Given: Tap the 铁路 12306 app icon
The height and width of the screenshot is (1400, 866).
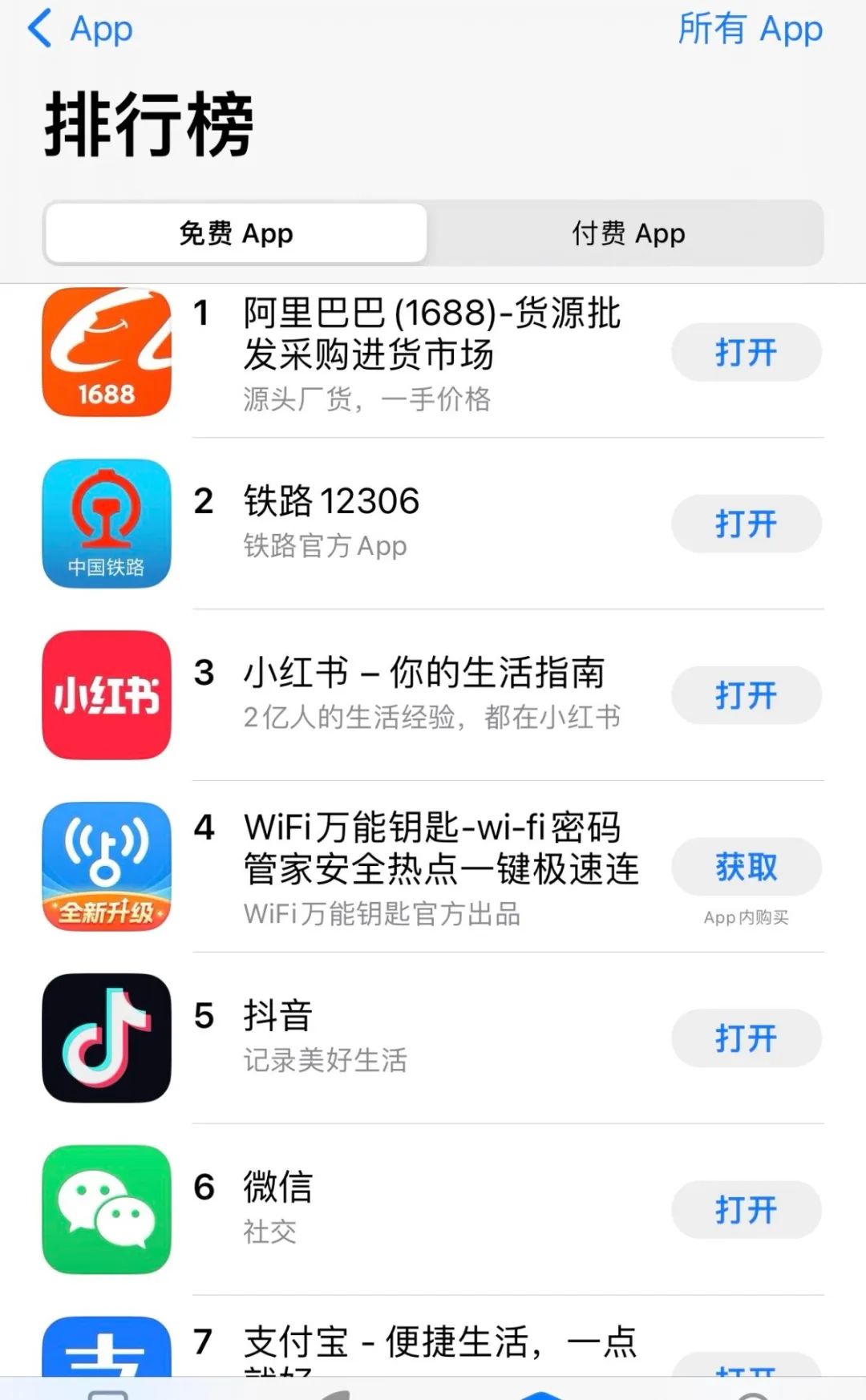Looking at the screenshot, I should coord(107,524).
